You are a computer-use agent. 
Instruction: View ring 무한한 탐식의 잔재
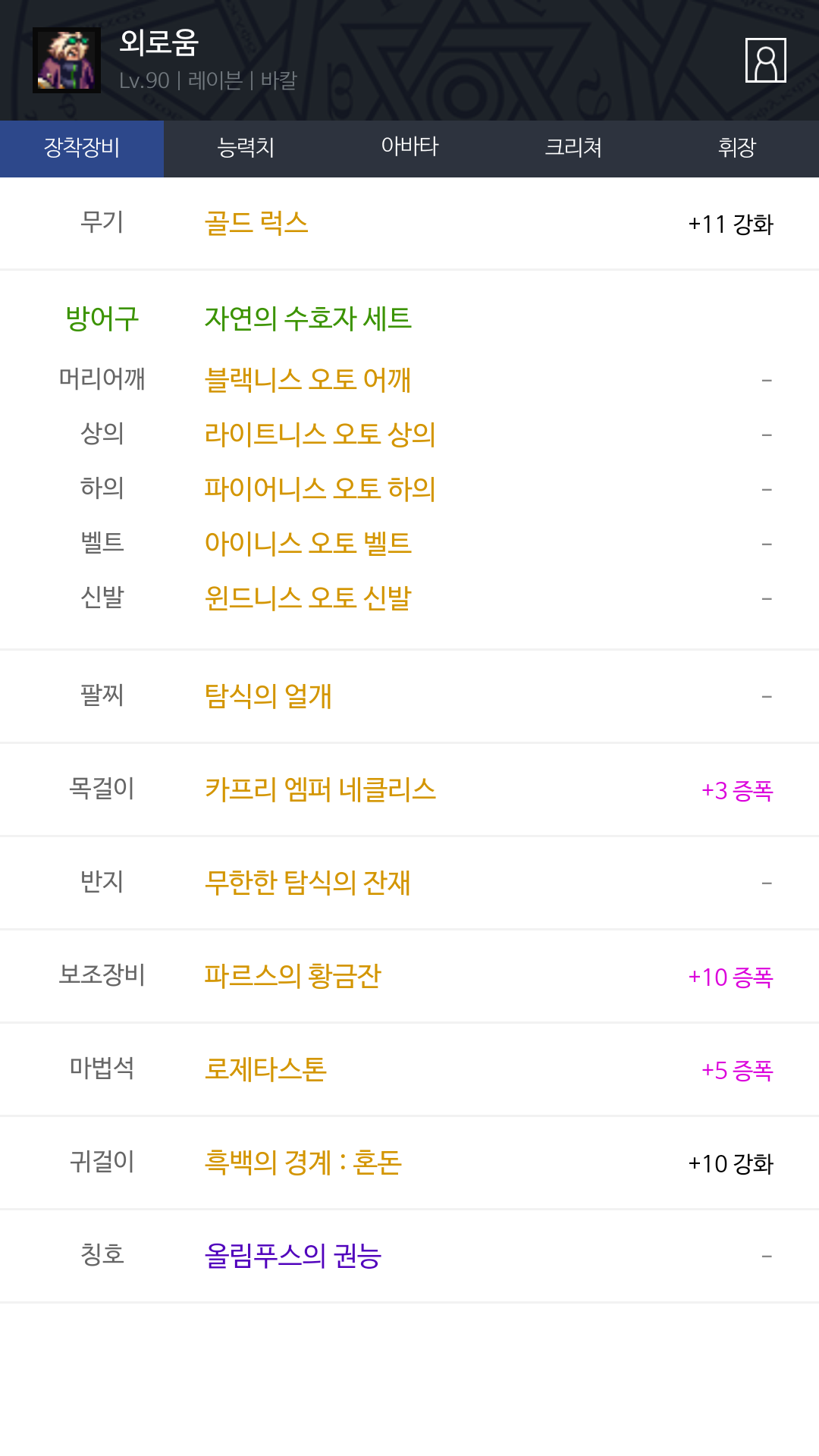pos(308,883)
